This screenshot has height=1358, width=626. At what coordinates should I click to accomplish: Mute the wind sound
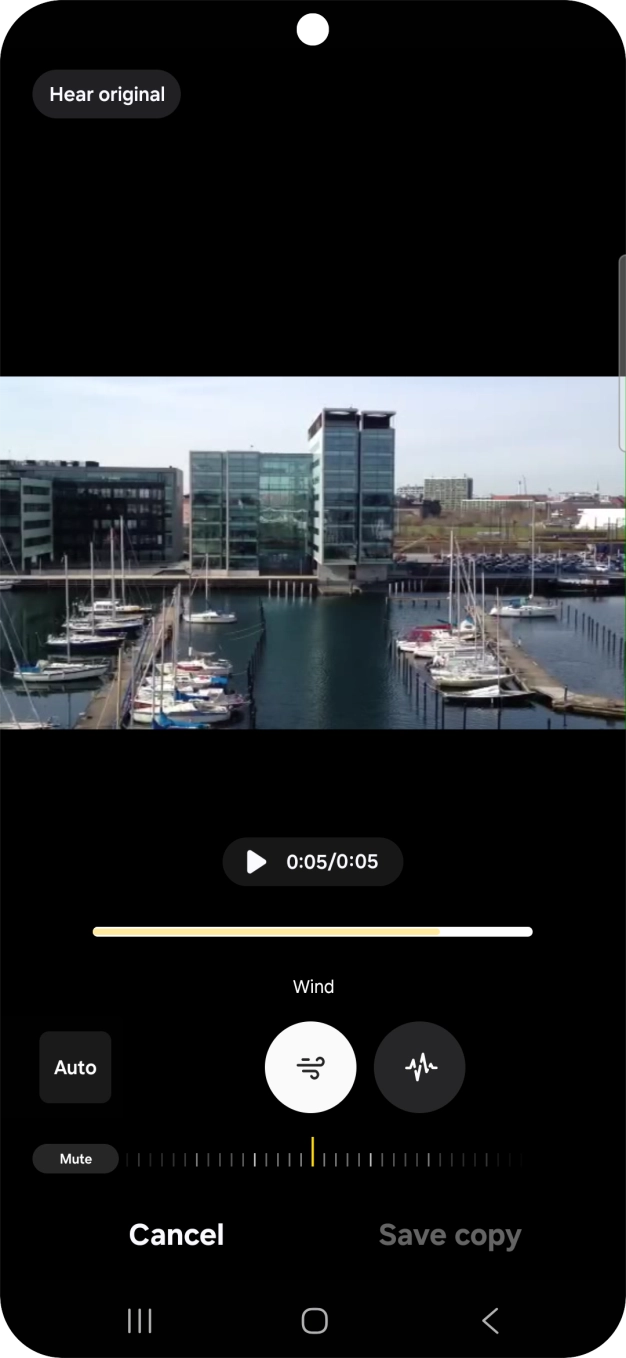click(x=76, y=1159)
